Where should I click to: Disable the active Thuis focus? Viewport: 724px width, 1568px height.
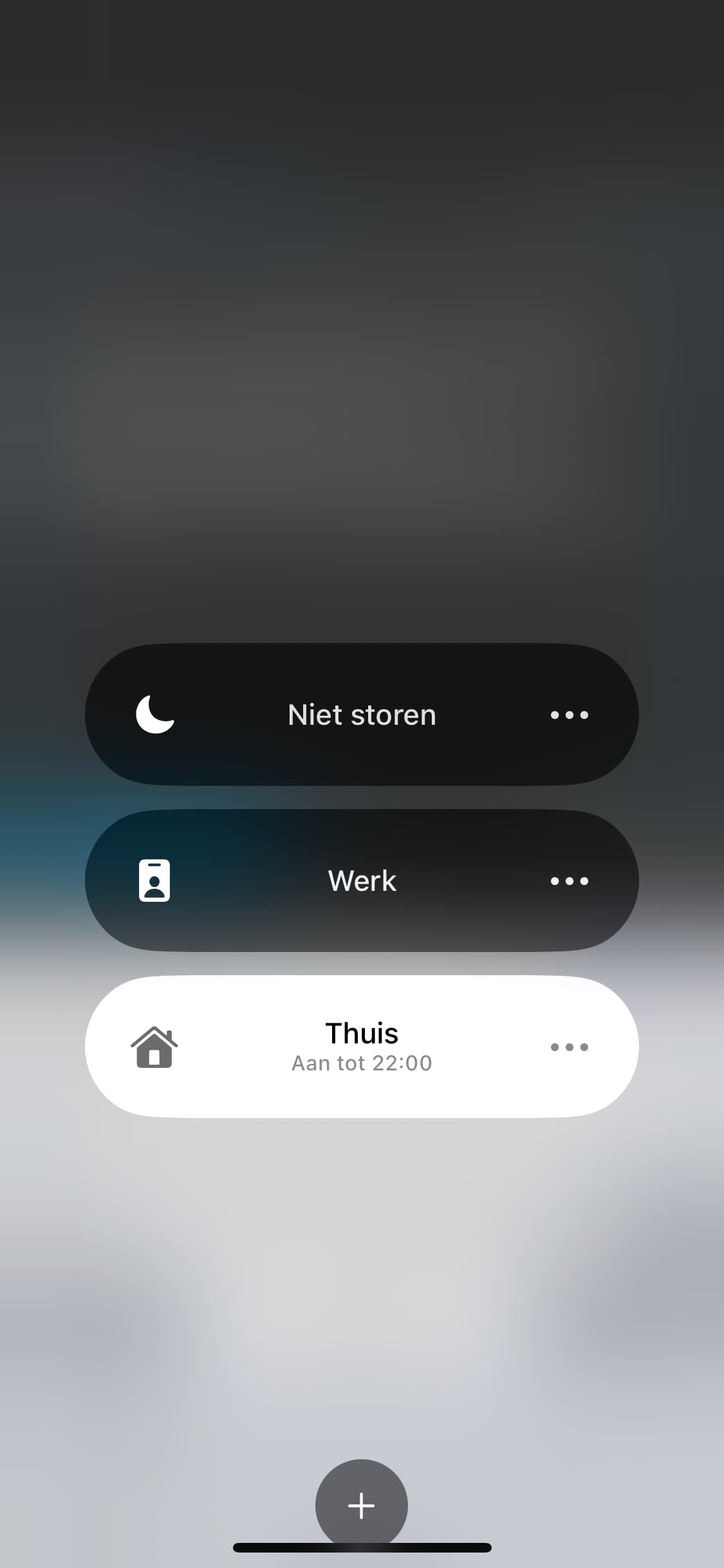(x=362, y=1047)
